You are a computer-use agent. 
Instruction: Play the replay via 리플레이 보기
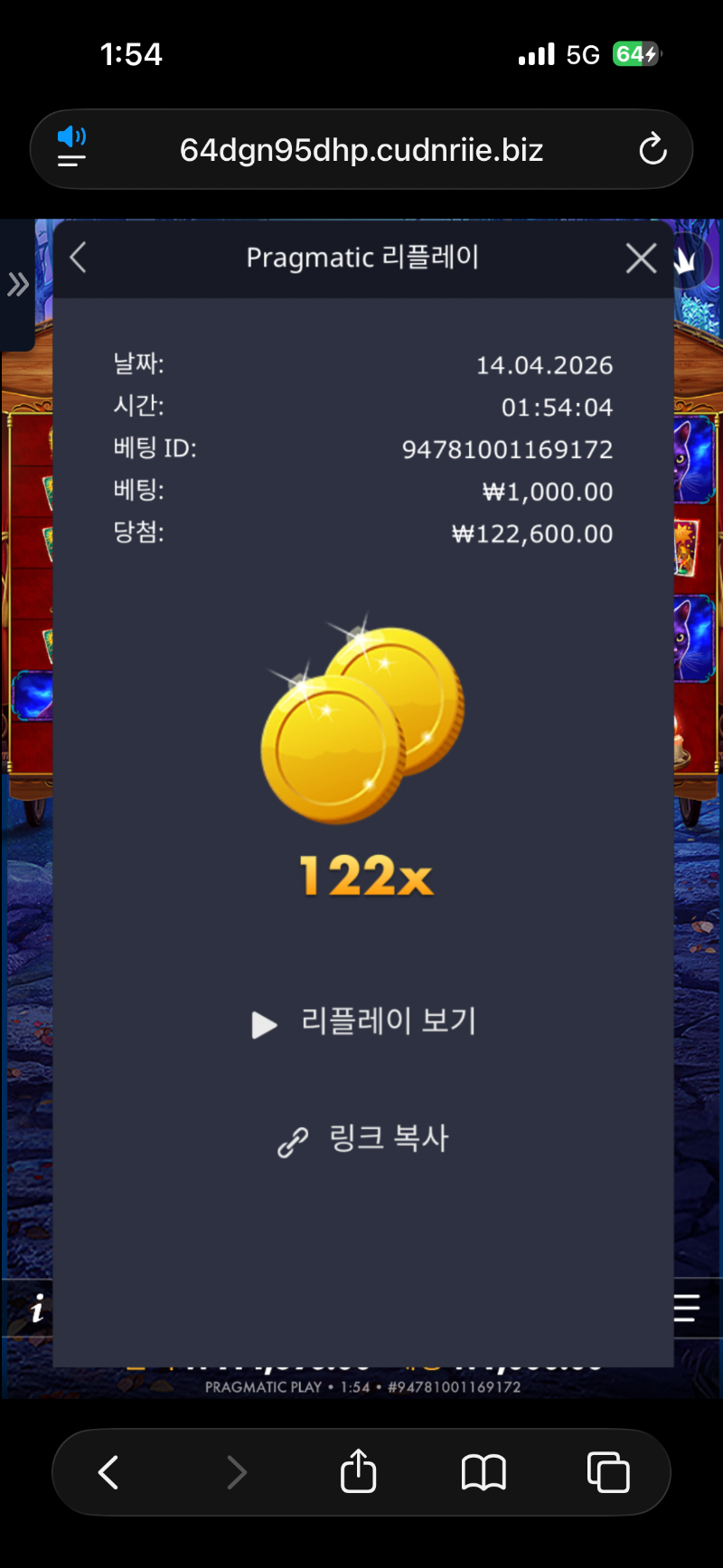click(363, 1023)
